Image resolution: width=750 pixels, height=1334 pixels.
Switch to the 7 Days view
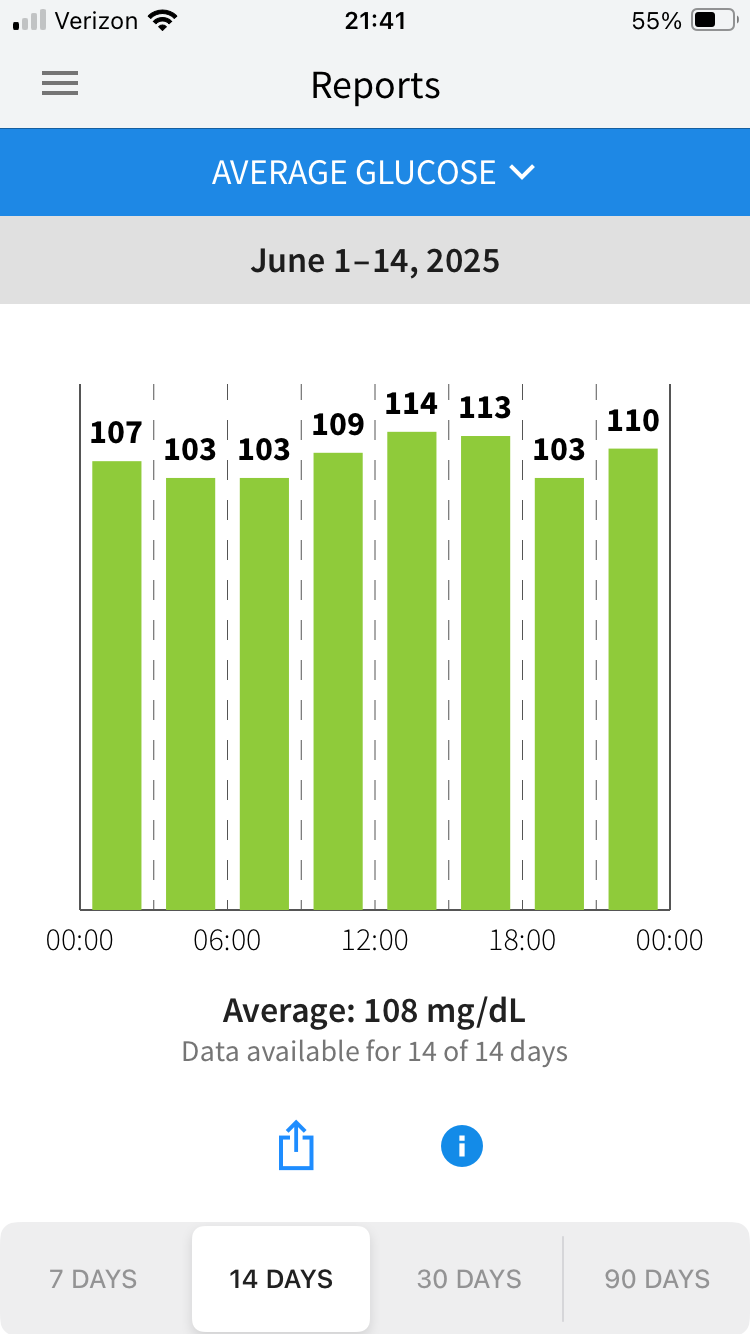point(94,1278)
